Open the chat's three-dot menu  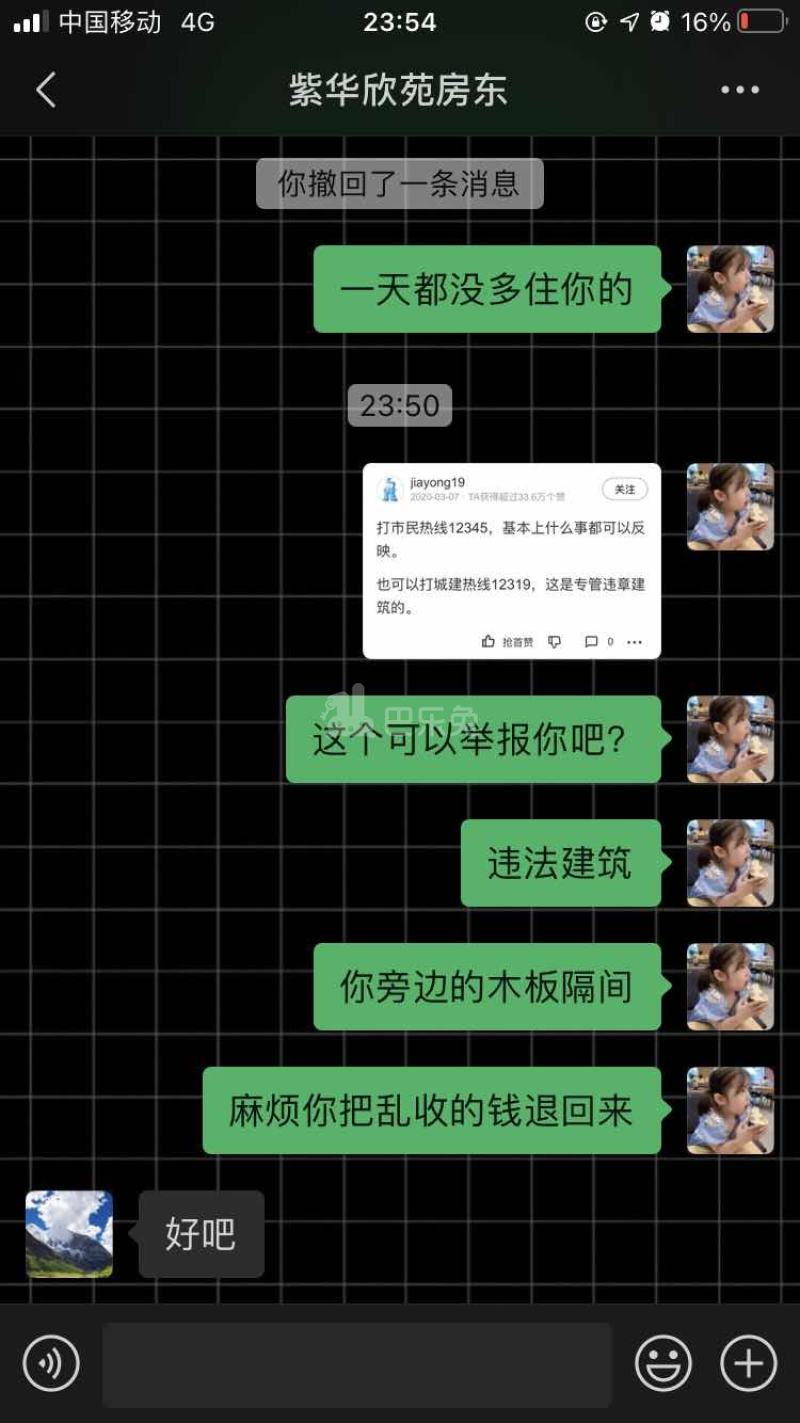tap(739, 90)
